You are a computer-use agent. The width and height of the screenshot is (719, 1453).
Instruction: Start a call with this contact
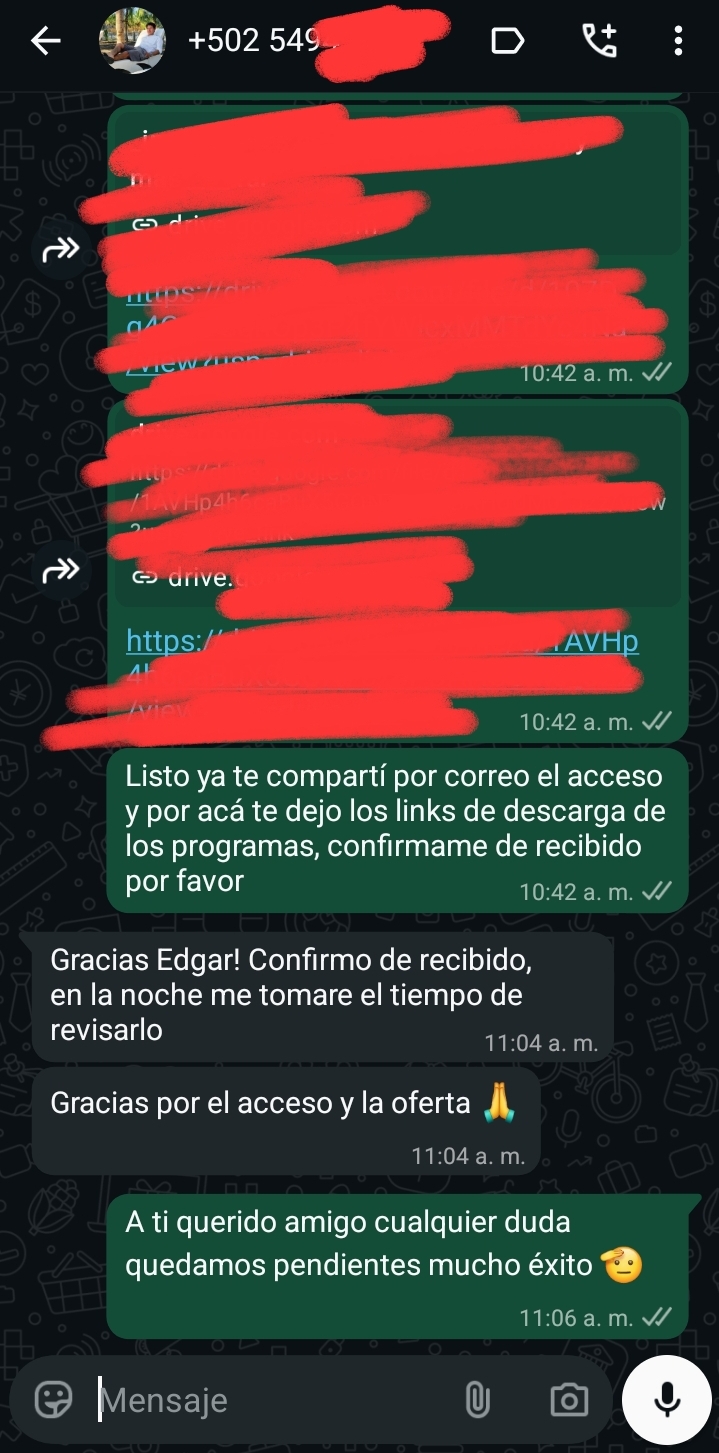tap(600, 41)
